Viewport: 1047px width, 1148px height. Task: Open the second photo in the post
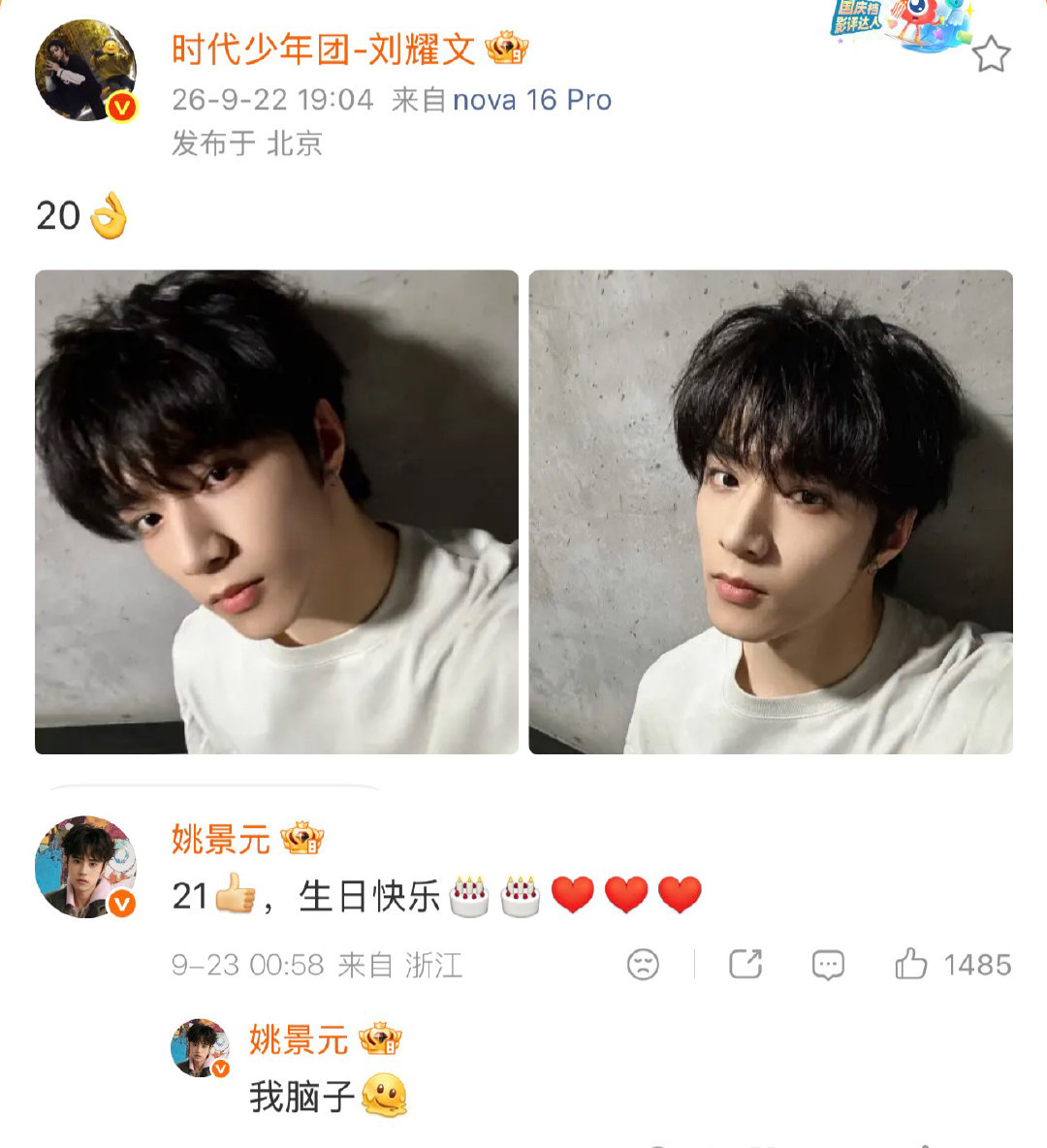pyautogui.click(x=771, y=512)
